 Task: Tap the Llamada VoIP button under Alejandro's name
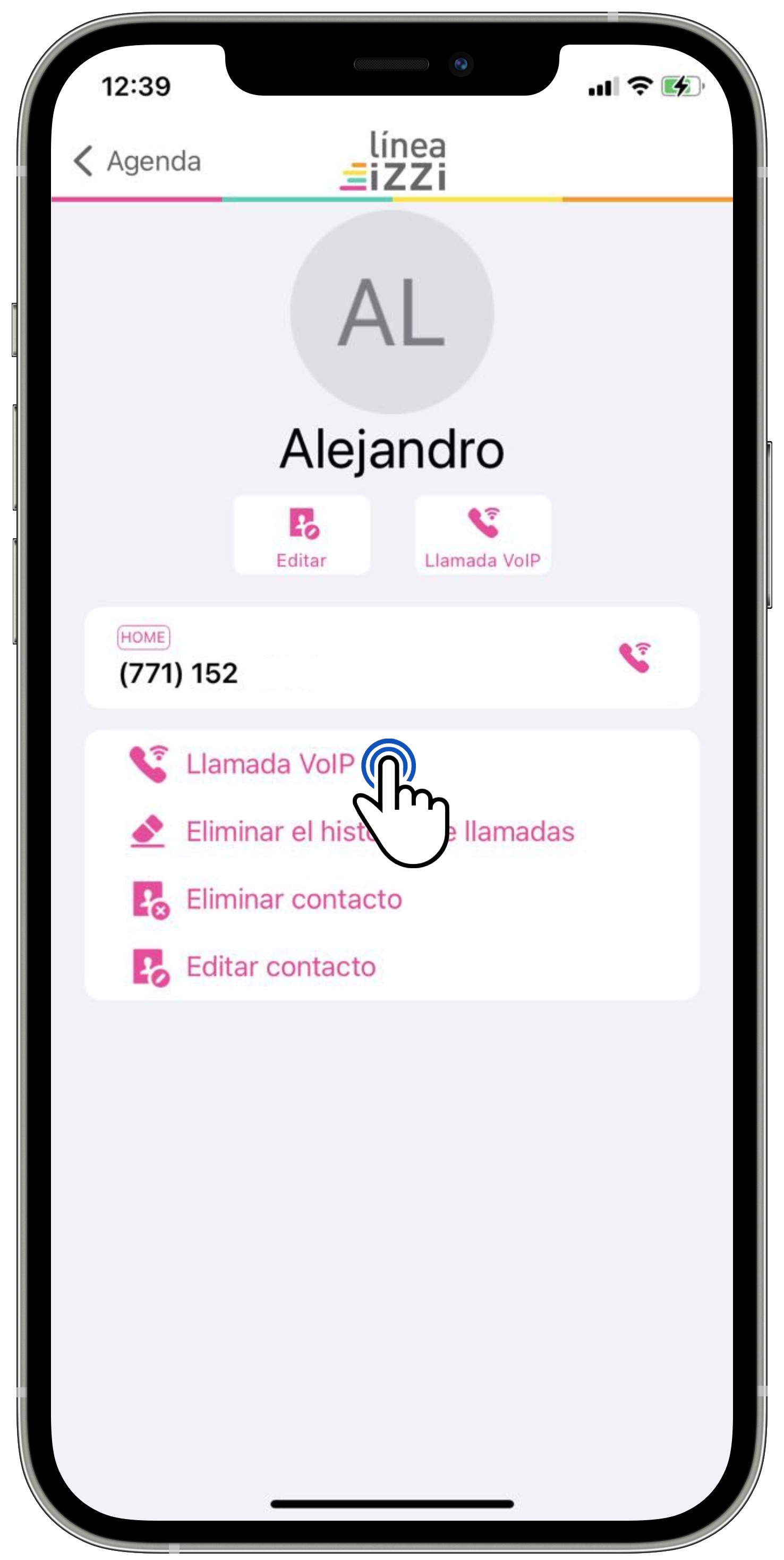(x=482, y=534)
